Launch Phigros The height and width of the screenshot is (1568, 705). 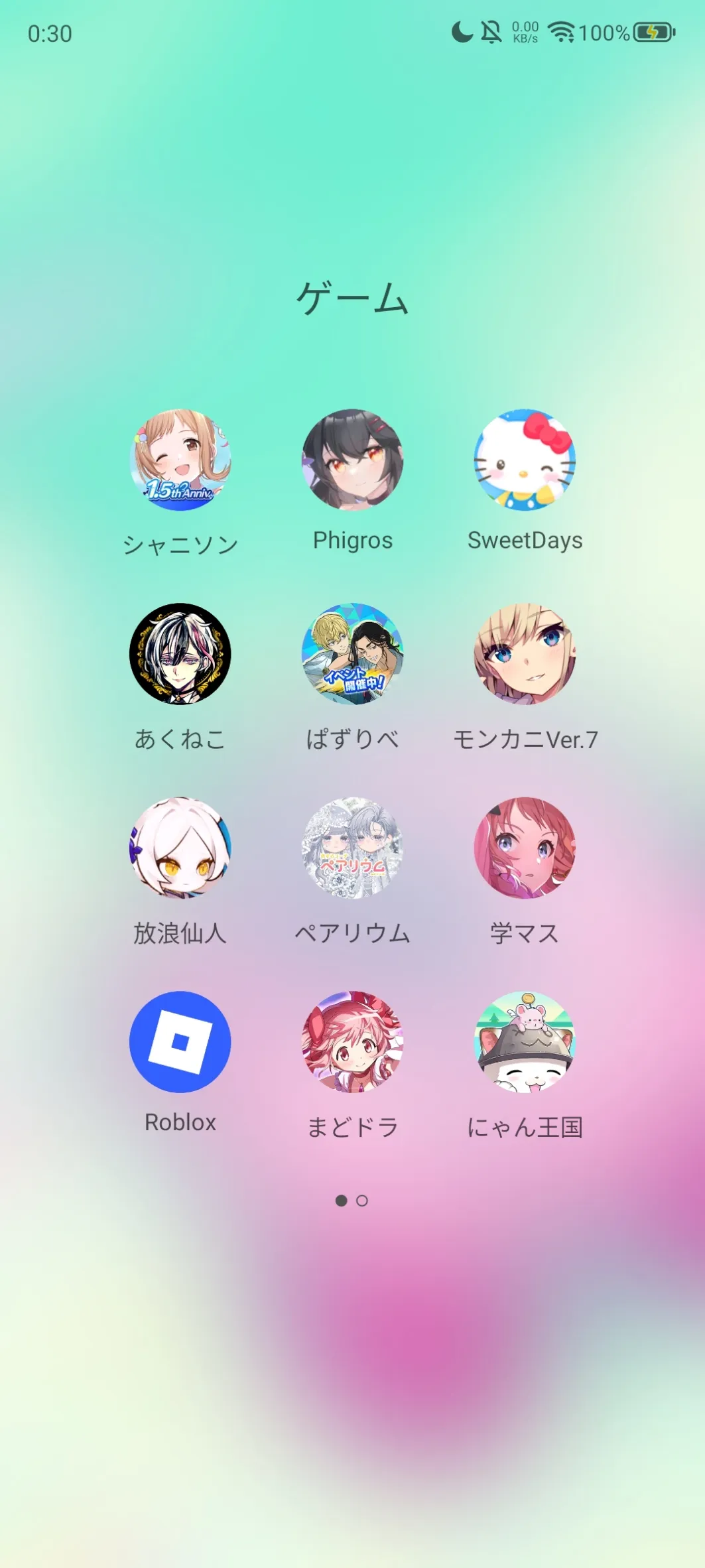[x=353, y=460]
